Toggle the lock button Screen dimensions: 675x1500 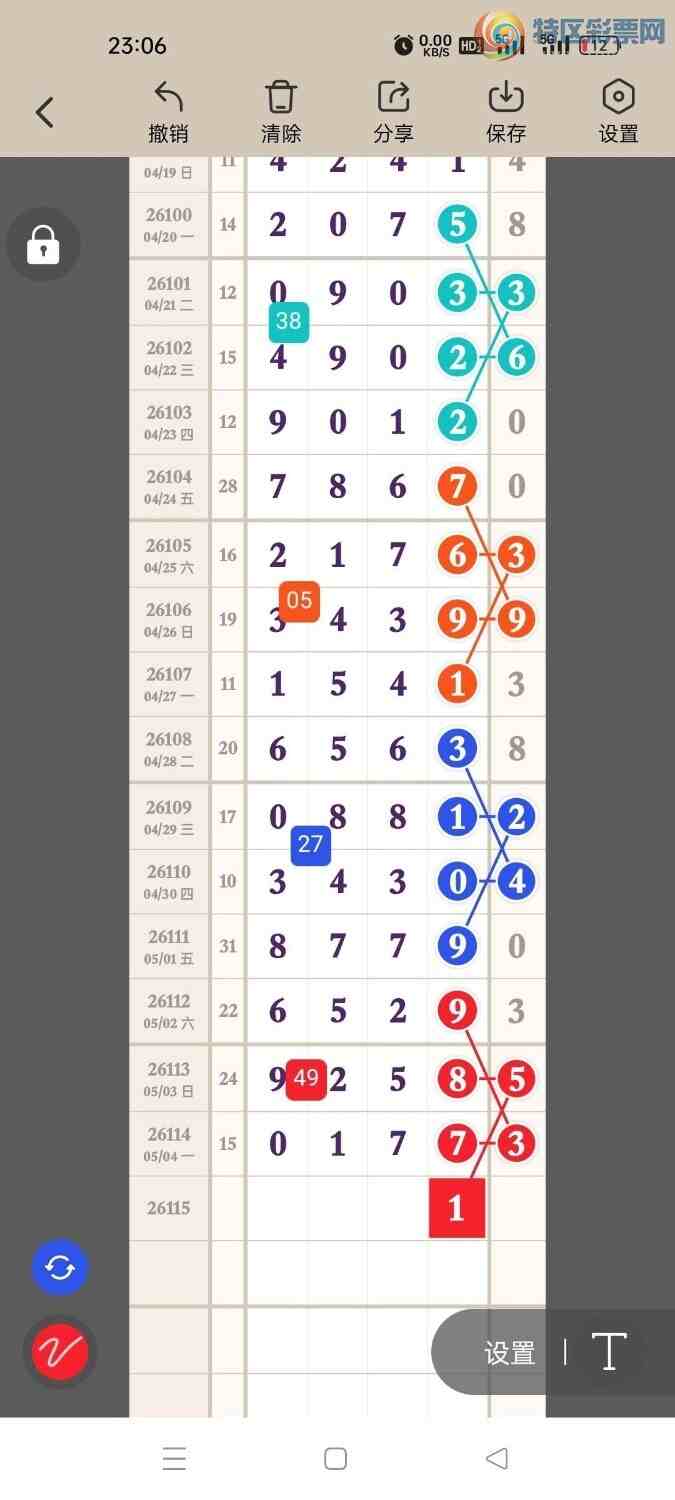(x=43, y=244)
